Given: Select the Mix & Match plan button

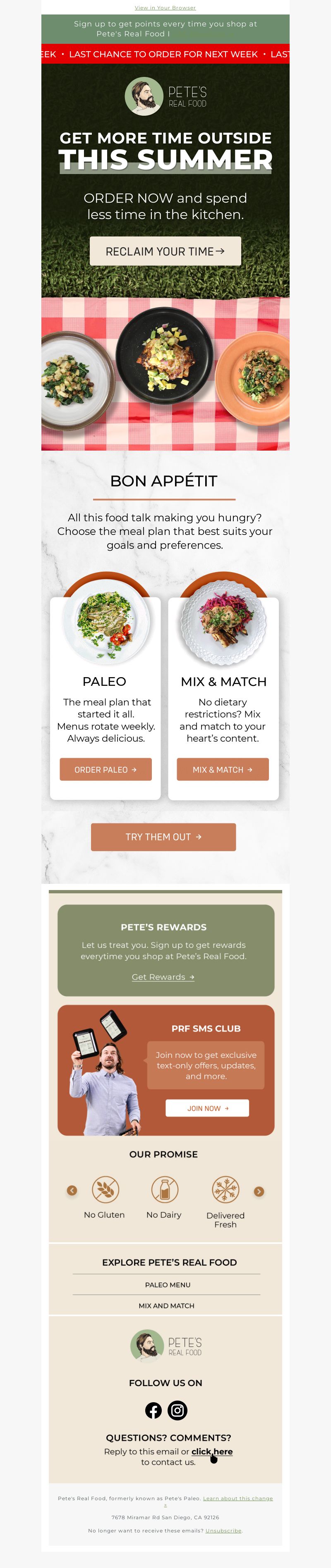Looking at the screenshot, I should point(223,769).
